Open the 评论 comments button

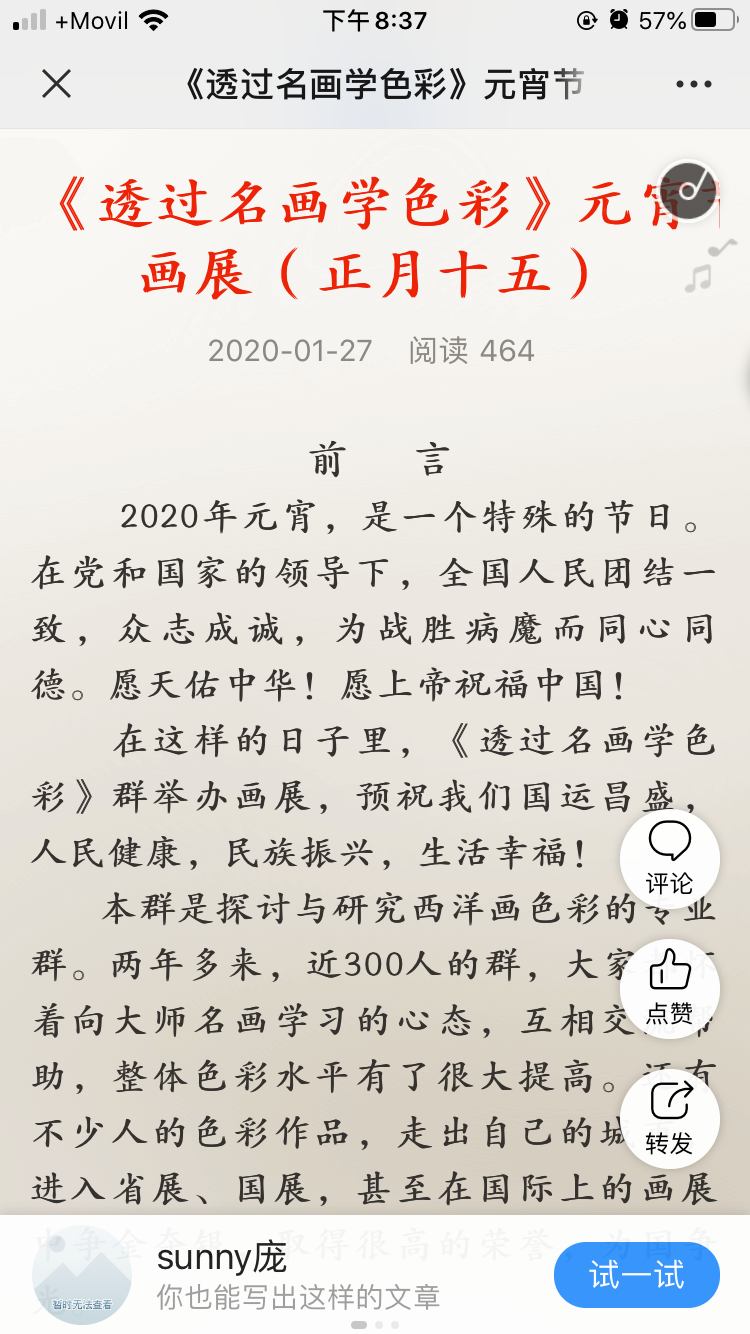pyautogui.click(x=669, y=858)
